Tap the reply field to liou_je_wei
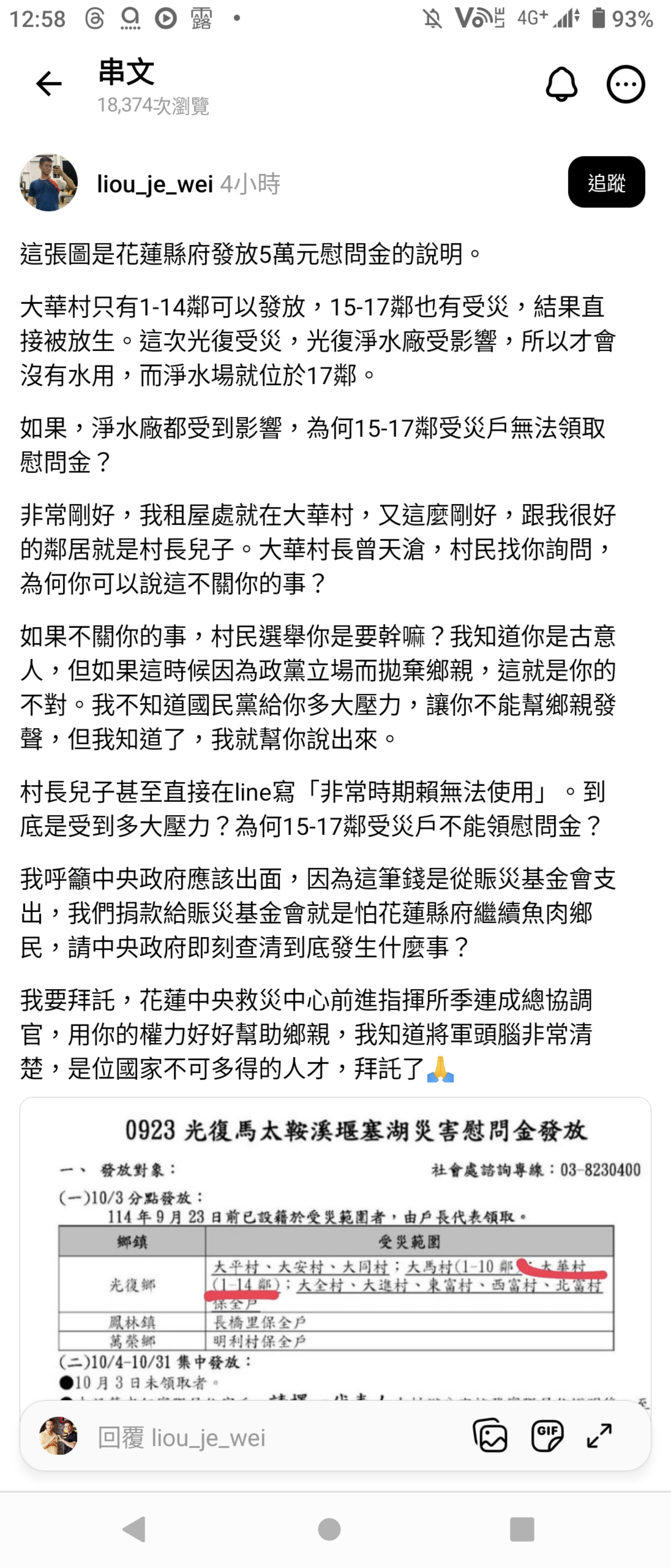Image resolution: width=671 pixels, height=1568 pixels. pos(243,1438)
